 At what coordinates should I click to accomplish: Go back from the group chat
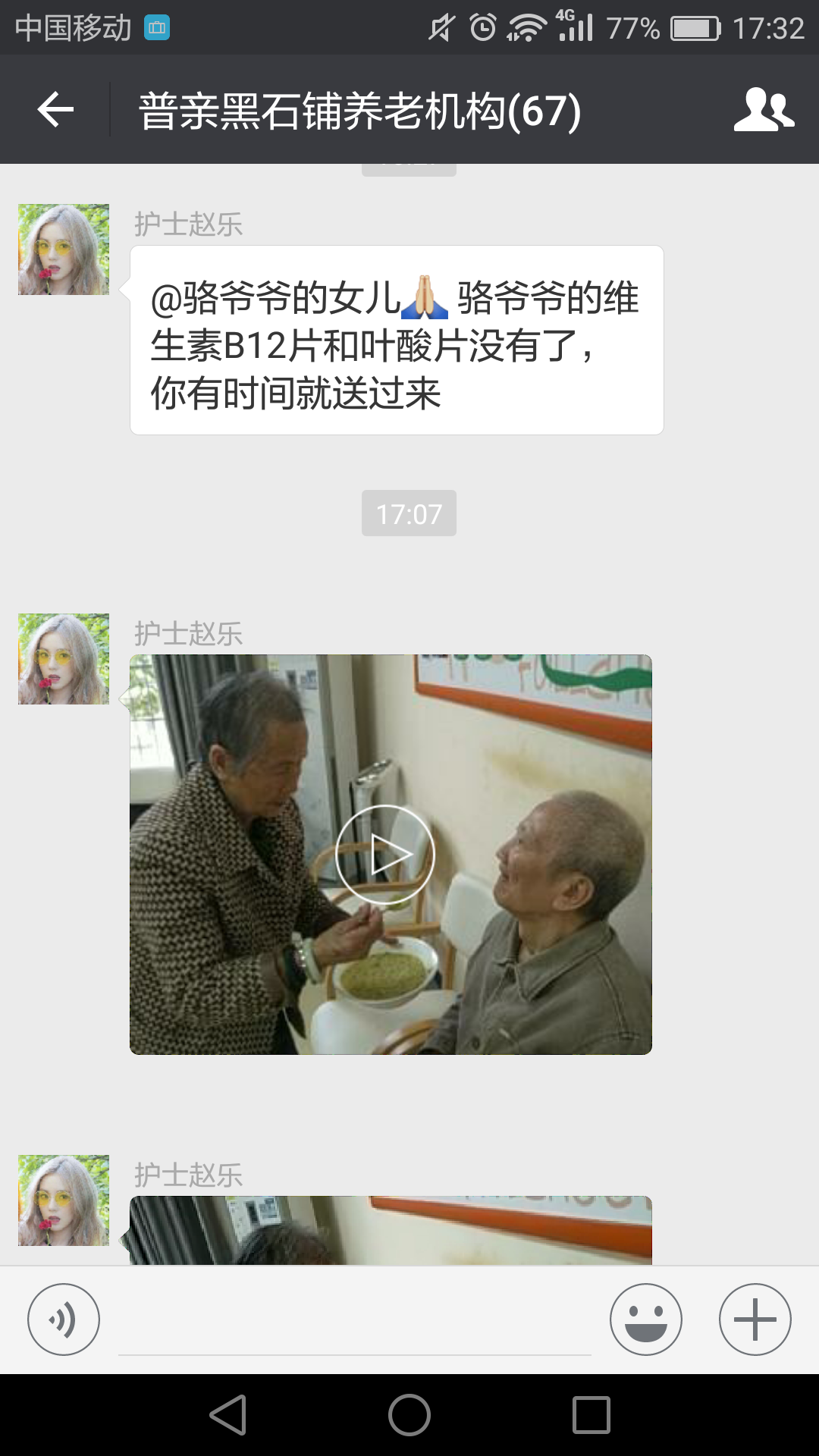55,111
